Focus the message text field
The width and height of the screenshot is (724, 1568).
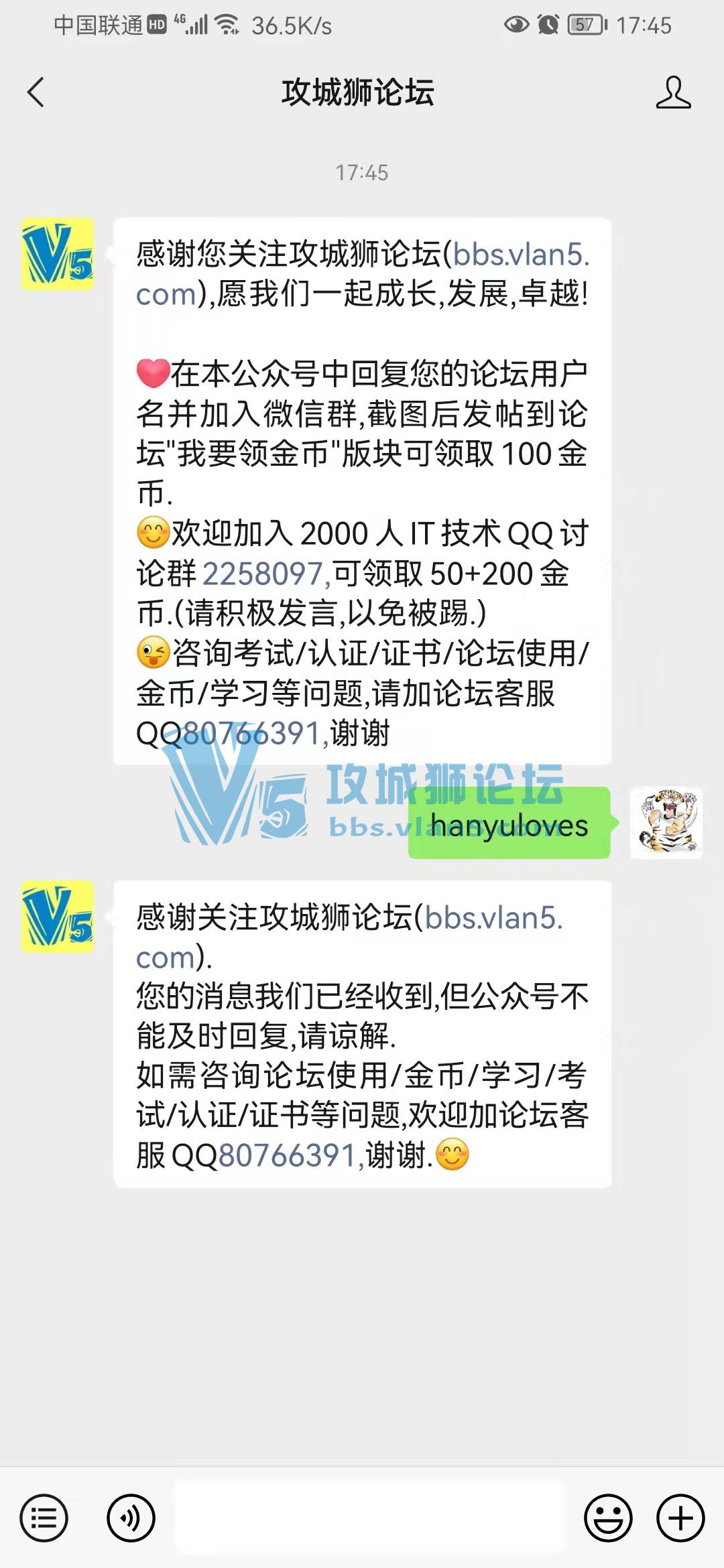[x=370, y=1518]
